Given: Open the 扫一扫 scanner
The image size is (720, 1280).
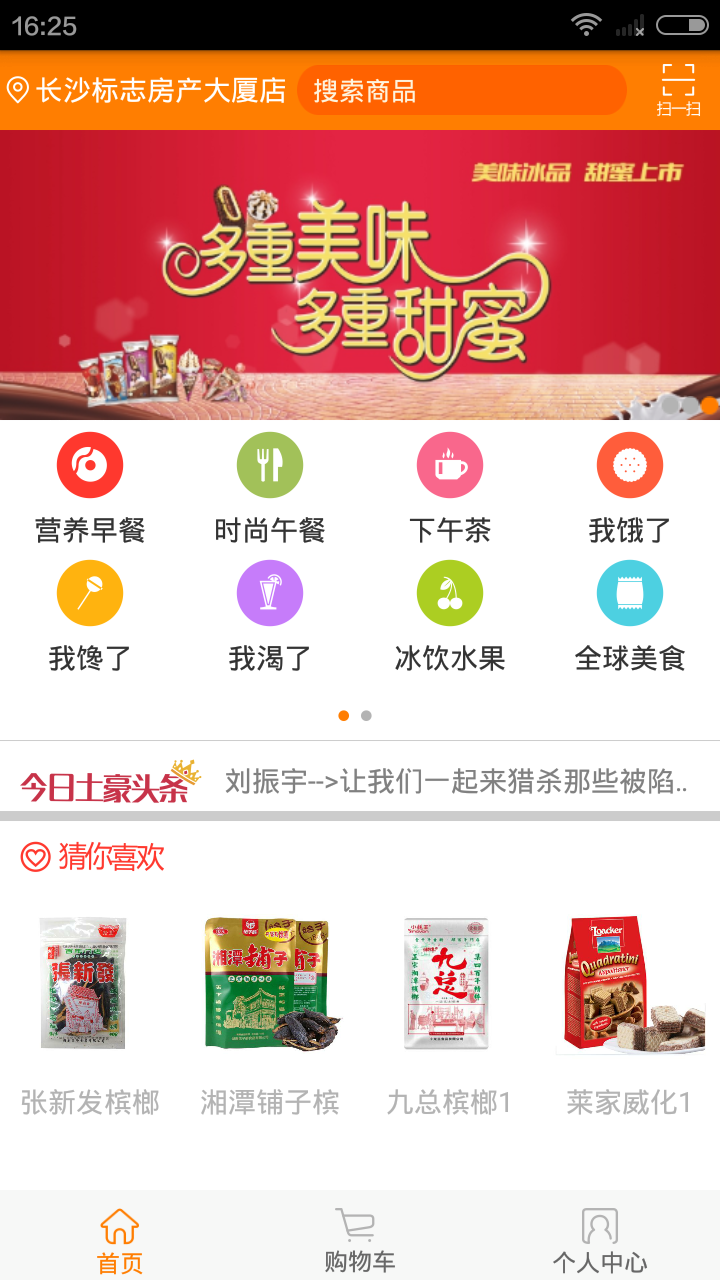Looking at the screenshot, I should 678,90.
